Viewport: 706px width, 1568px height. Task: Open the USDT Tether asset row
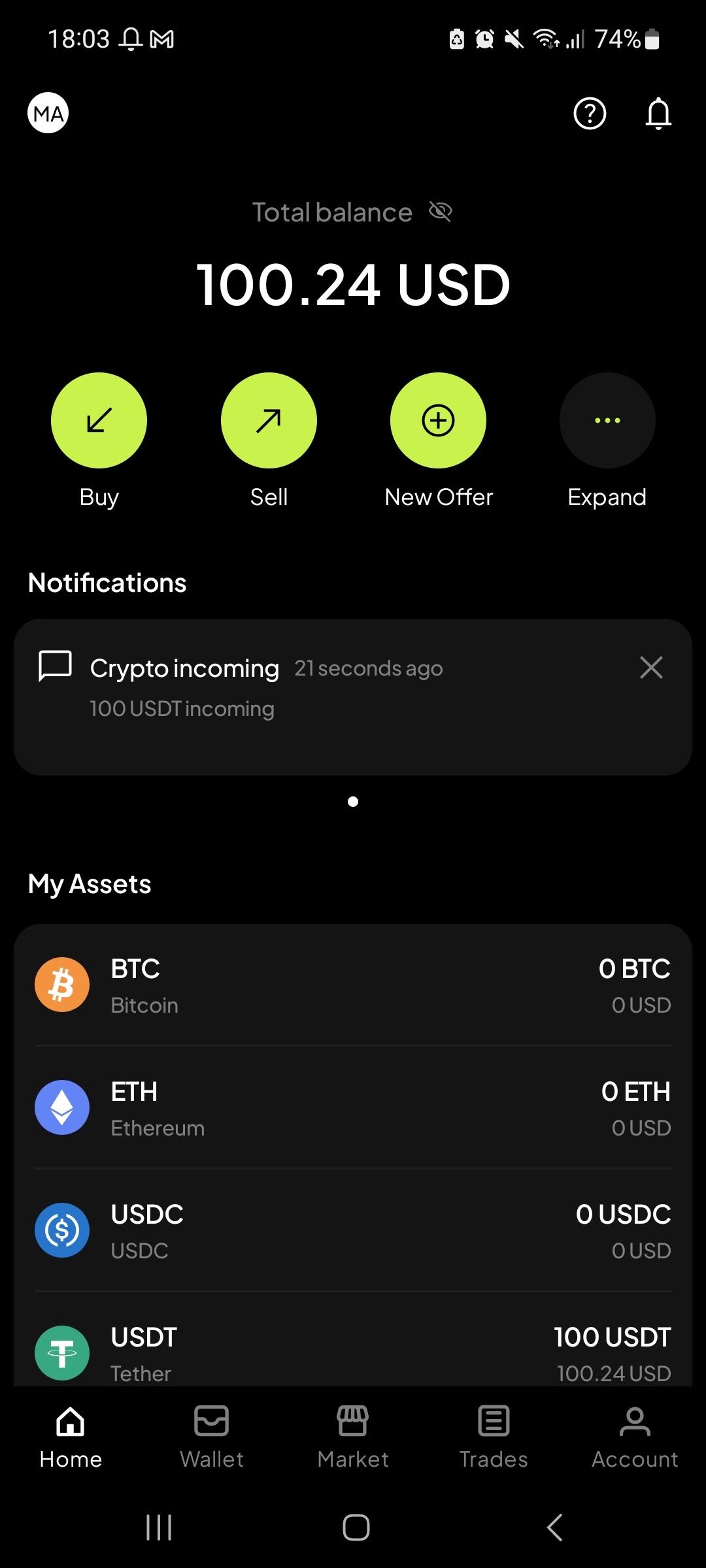[353, 1352]
